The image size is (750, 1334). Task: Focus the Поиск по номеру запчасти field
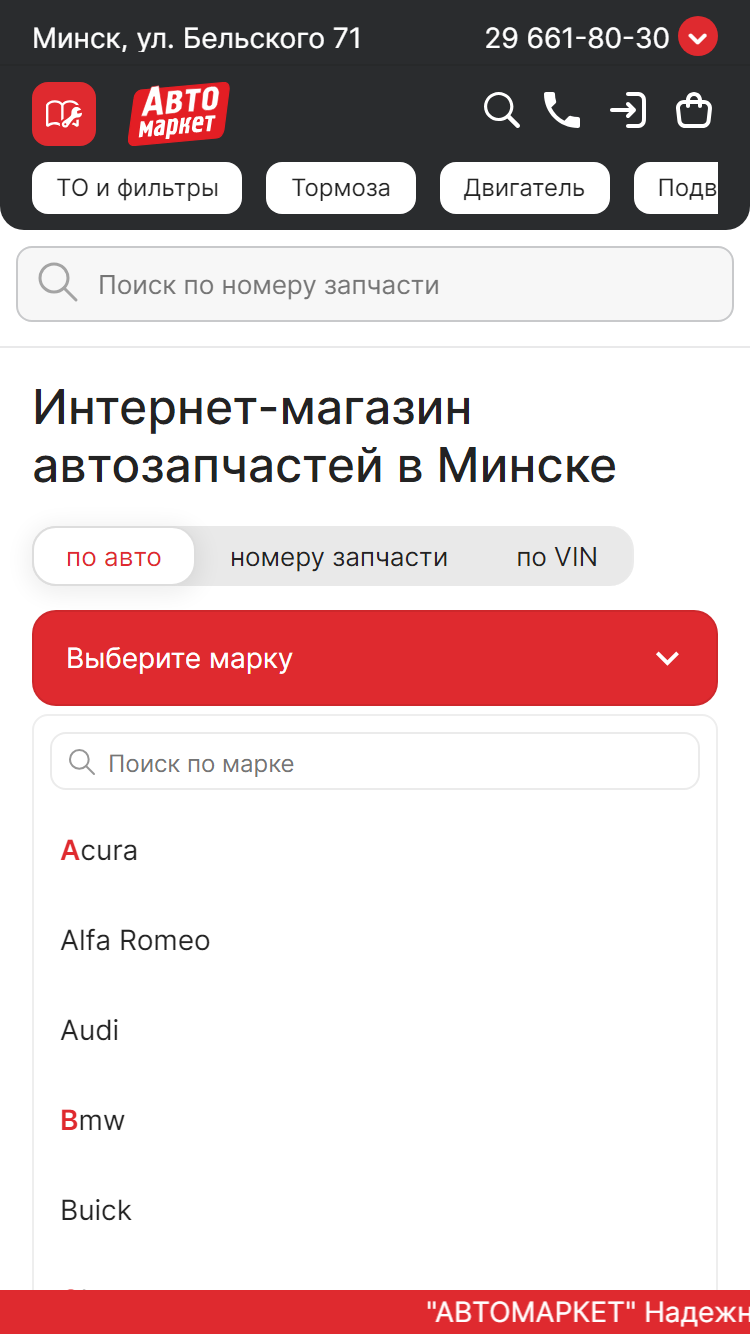[x=375, y=285]
